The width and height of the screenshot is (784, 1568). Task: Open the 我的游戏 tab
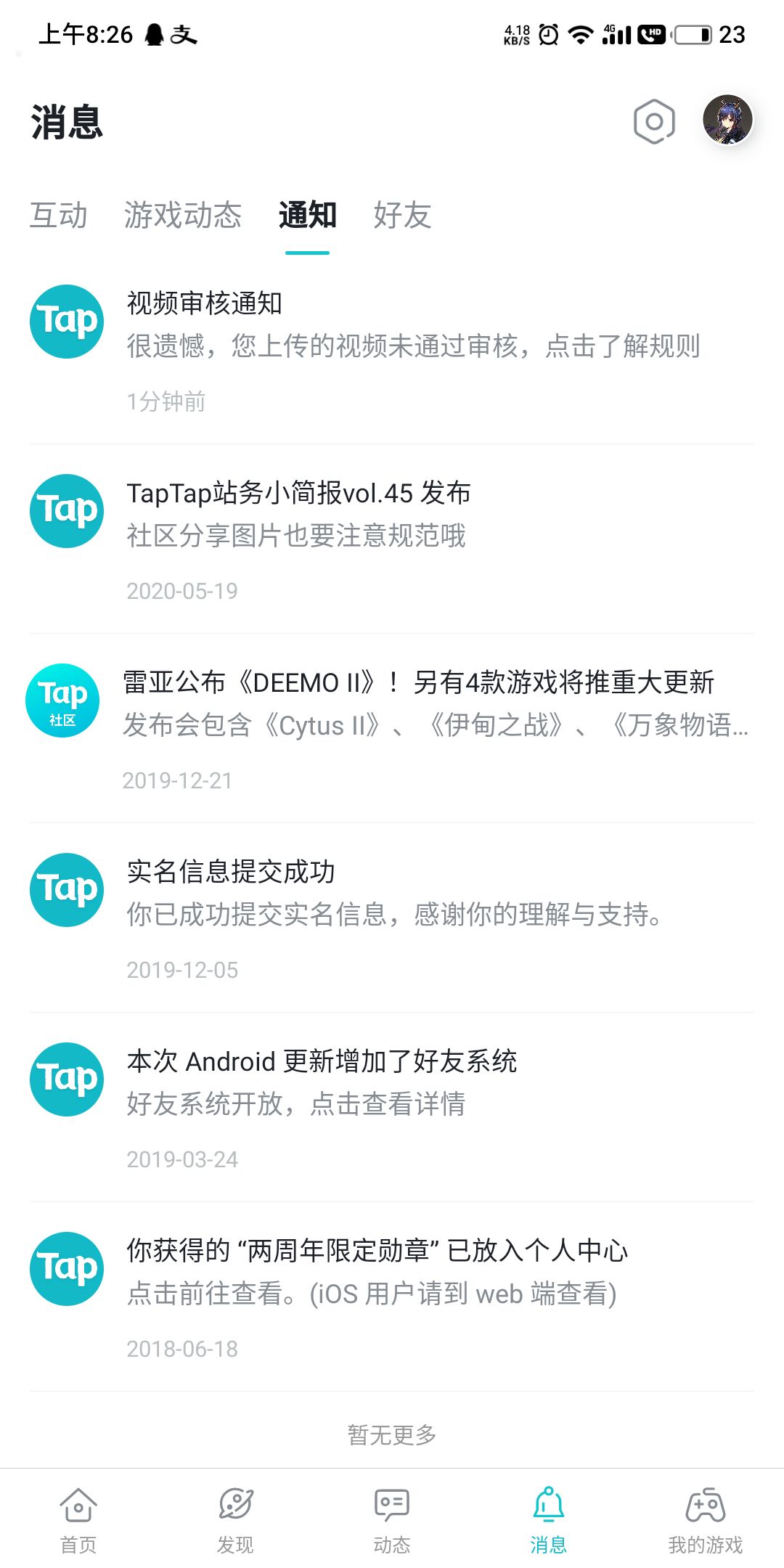coord(705,1519)
